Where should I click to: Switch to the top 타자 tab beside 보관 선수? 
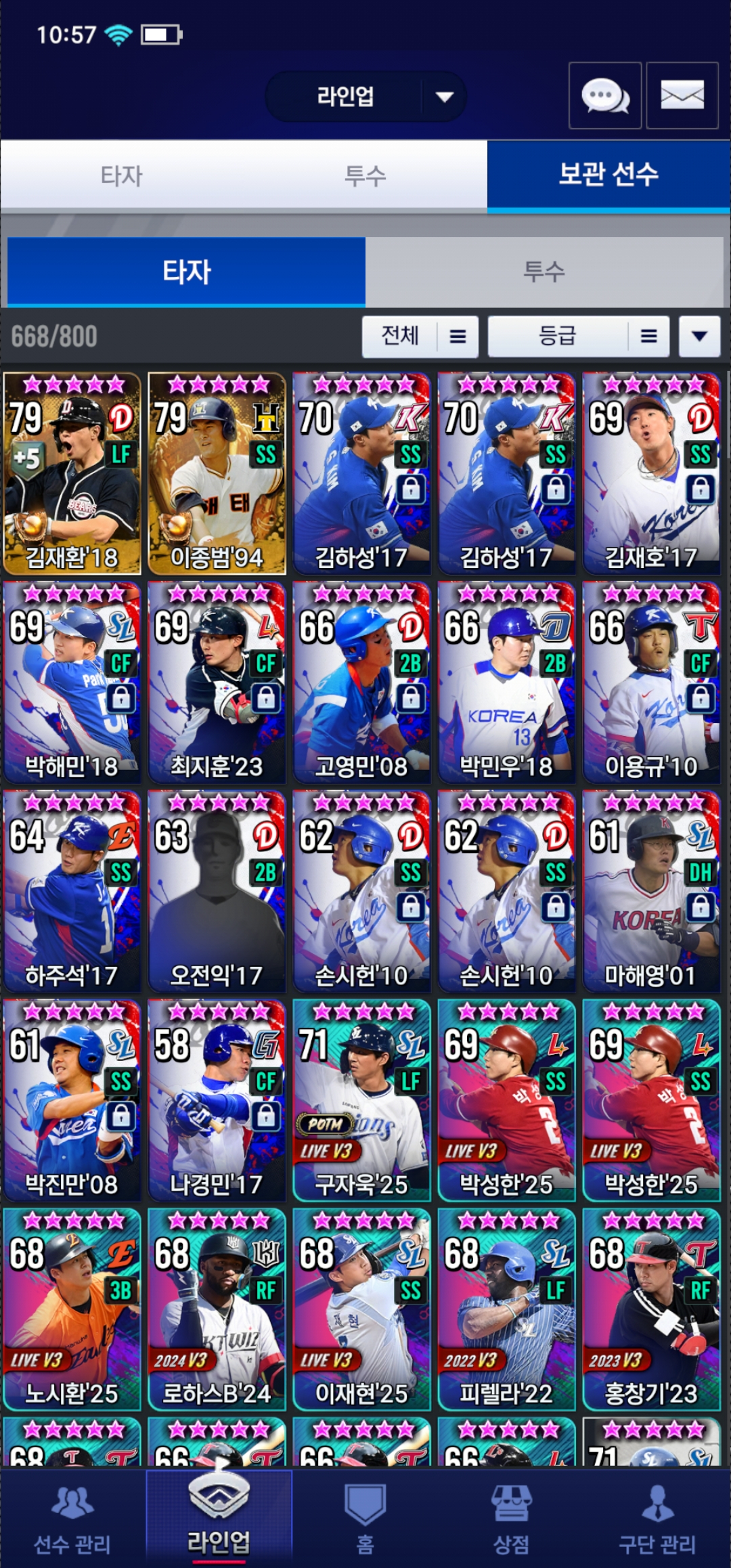pos(122,175)
